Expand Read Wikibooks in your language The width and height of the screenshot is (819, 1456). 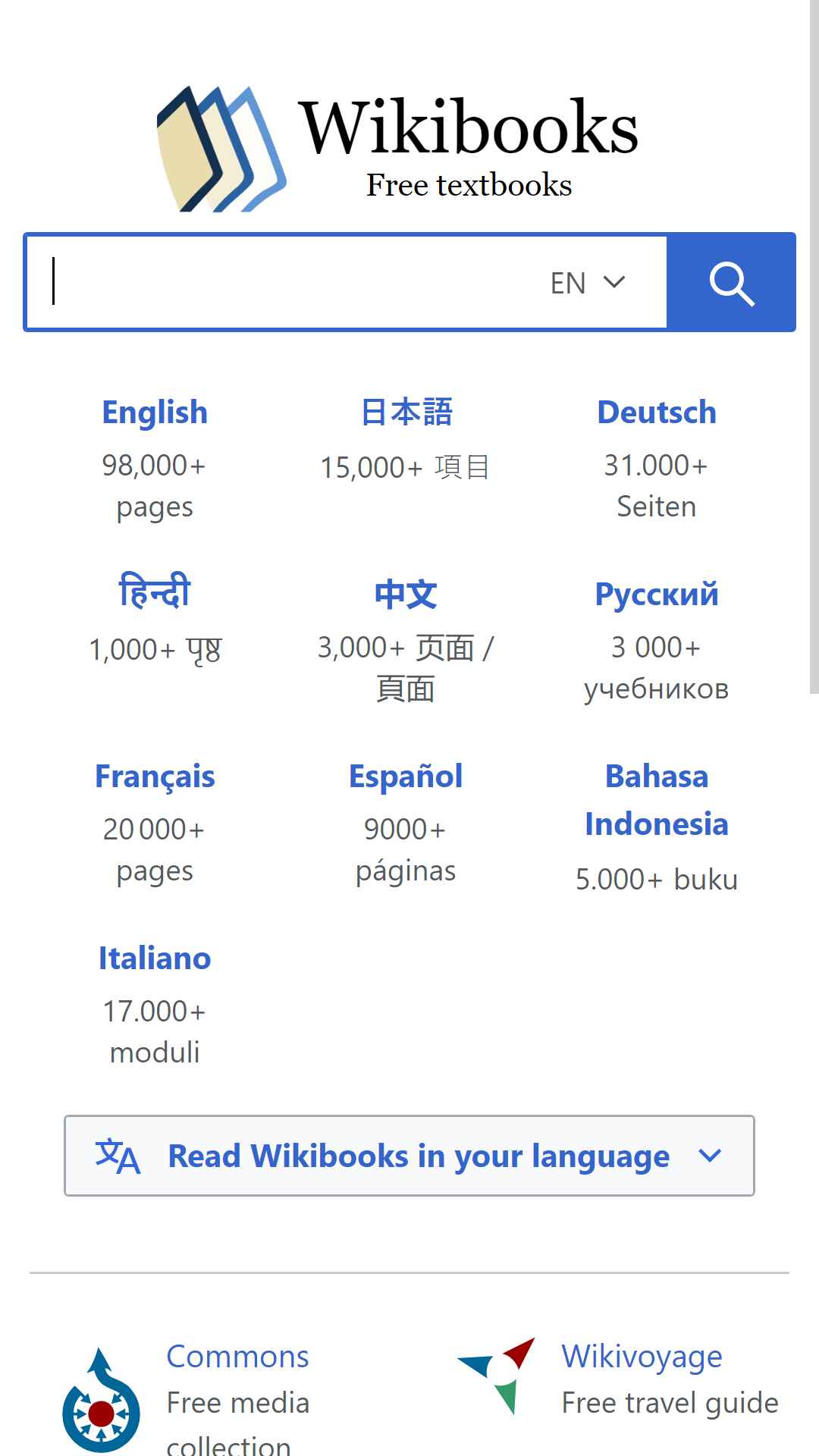coord(409,1156)
